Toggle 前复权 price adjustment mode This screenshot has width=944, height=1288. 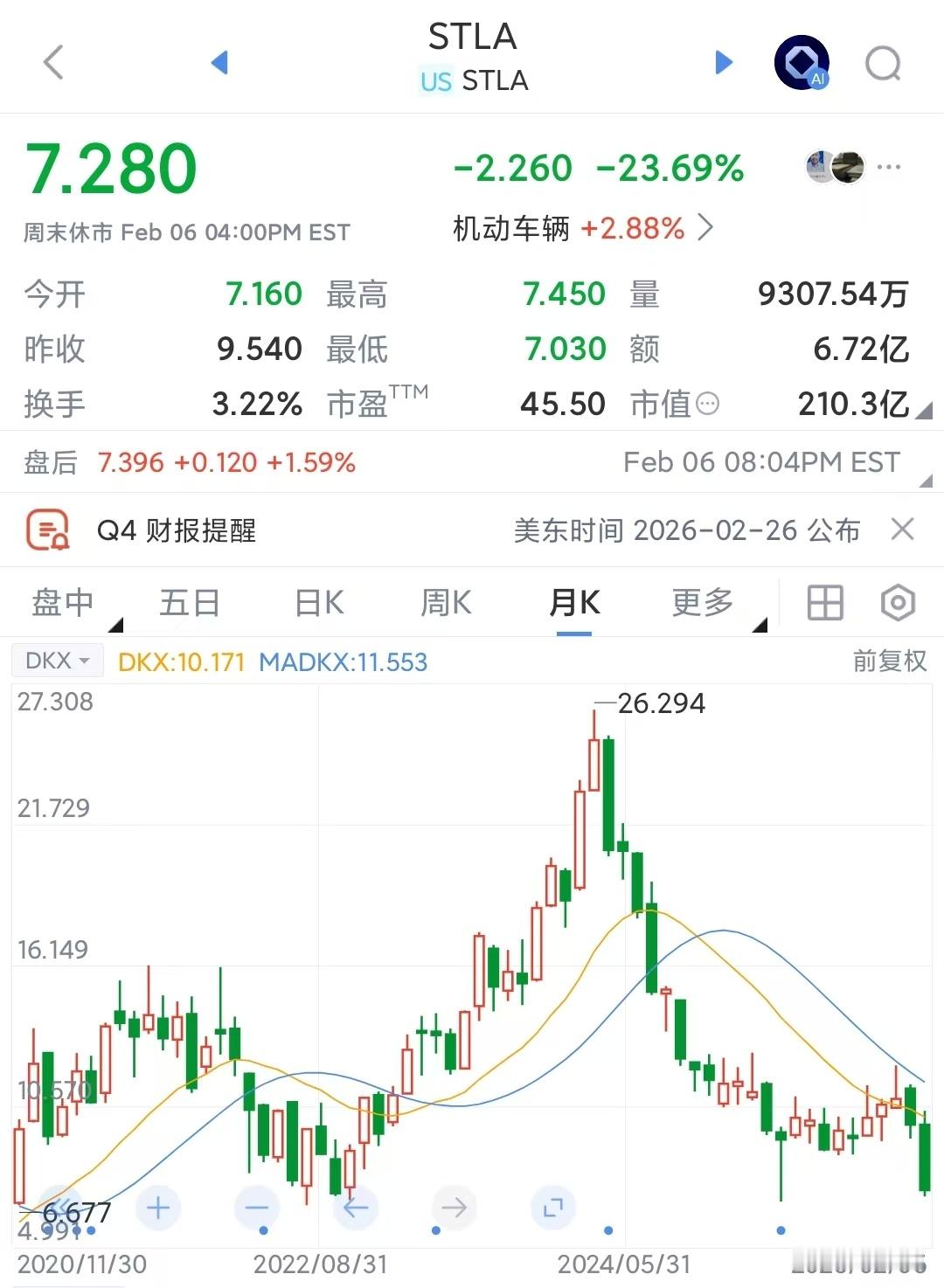click(888, 662)
